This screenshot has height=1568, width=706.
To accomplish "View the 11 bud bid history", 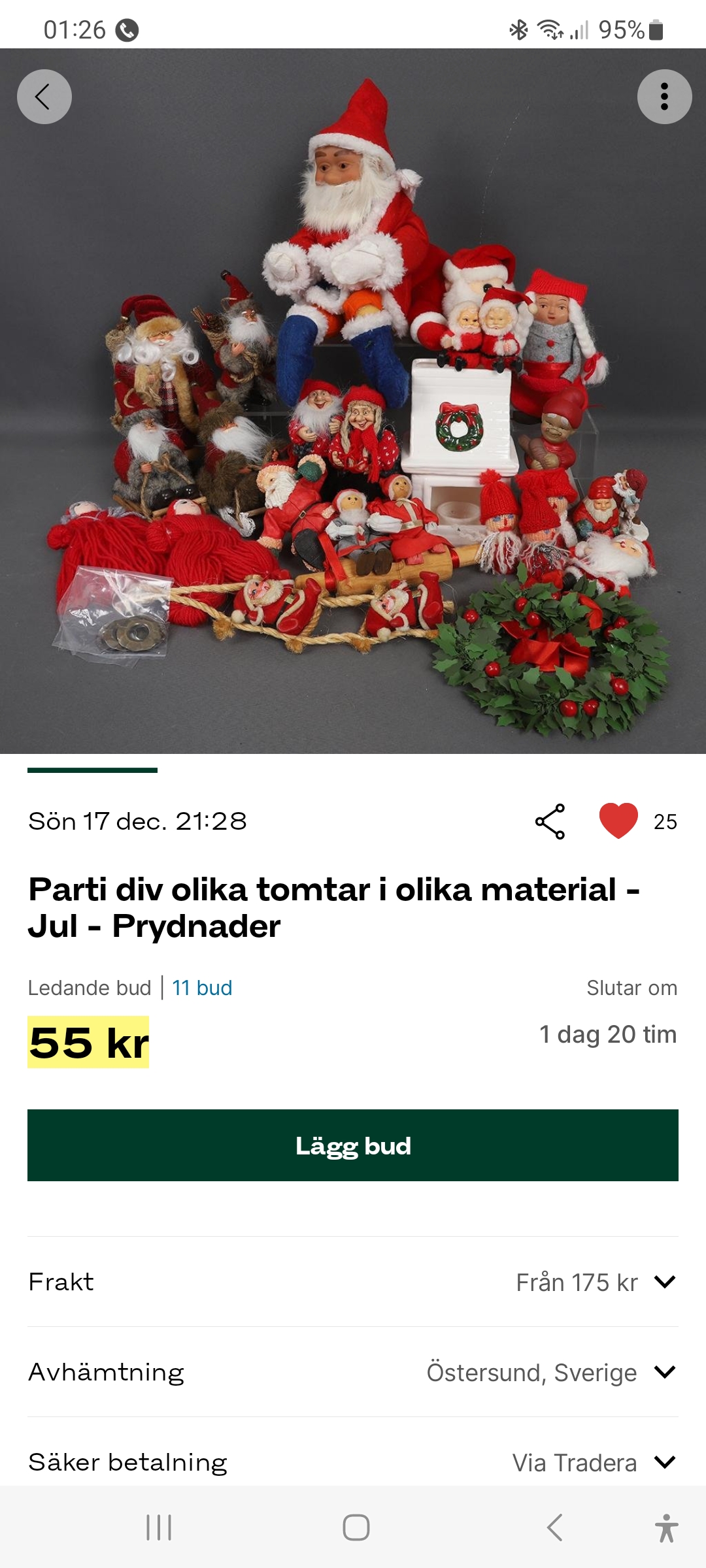I will click(x=202, y=988).
